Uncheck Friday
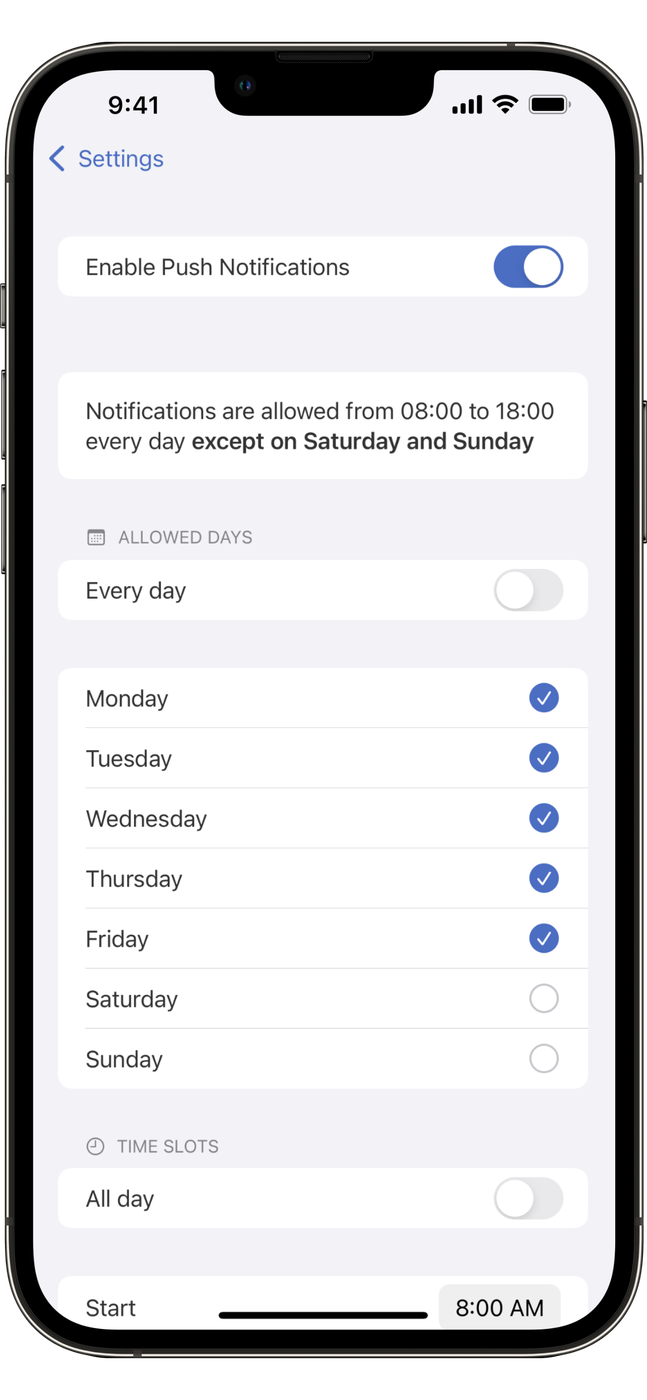Viewport: 647px width, 1400px height. (x=544, y=938)
